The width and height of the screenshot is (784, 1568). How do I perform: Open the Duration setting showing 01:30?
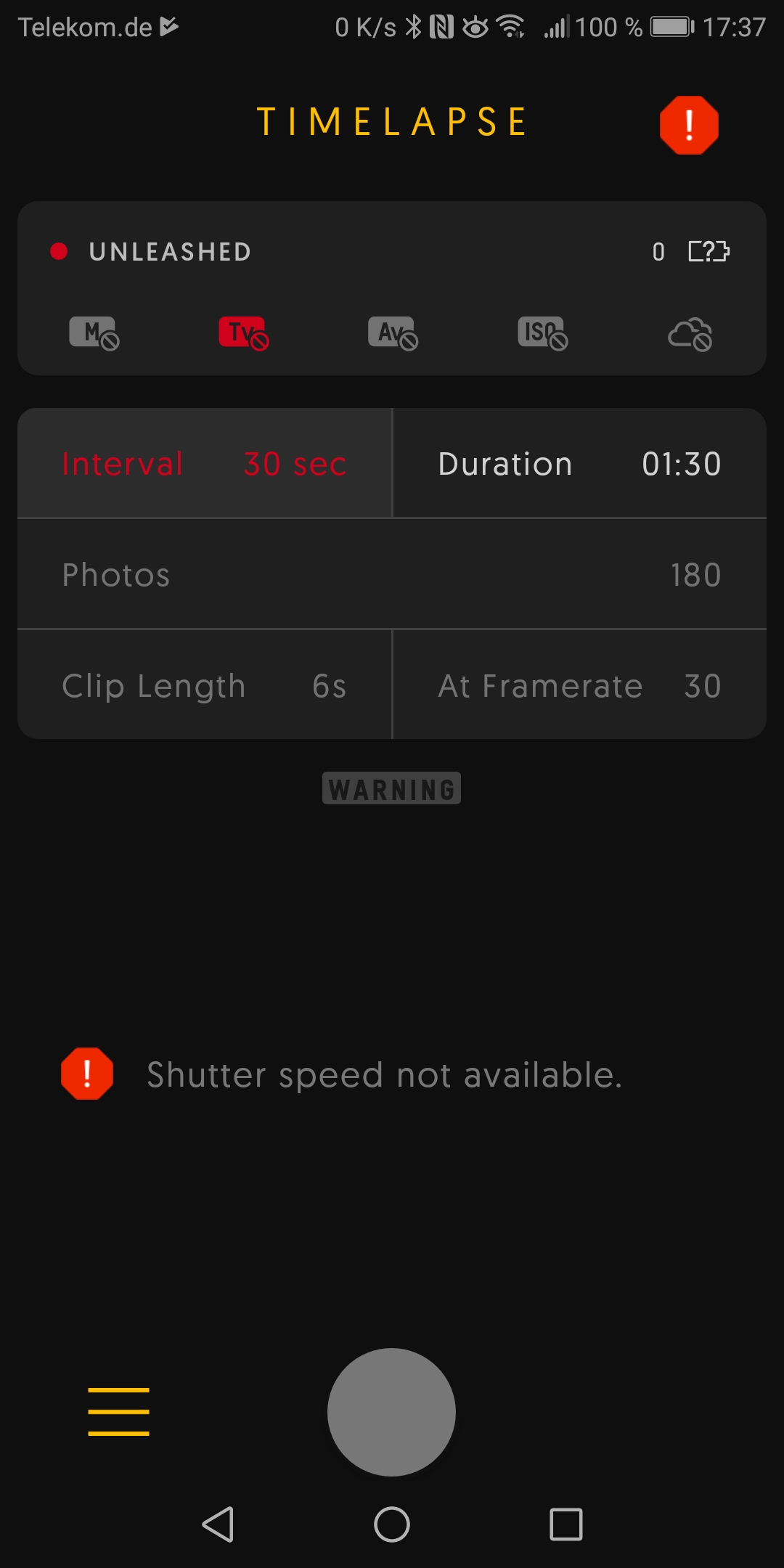579,463
